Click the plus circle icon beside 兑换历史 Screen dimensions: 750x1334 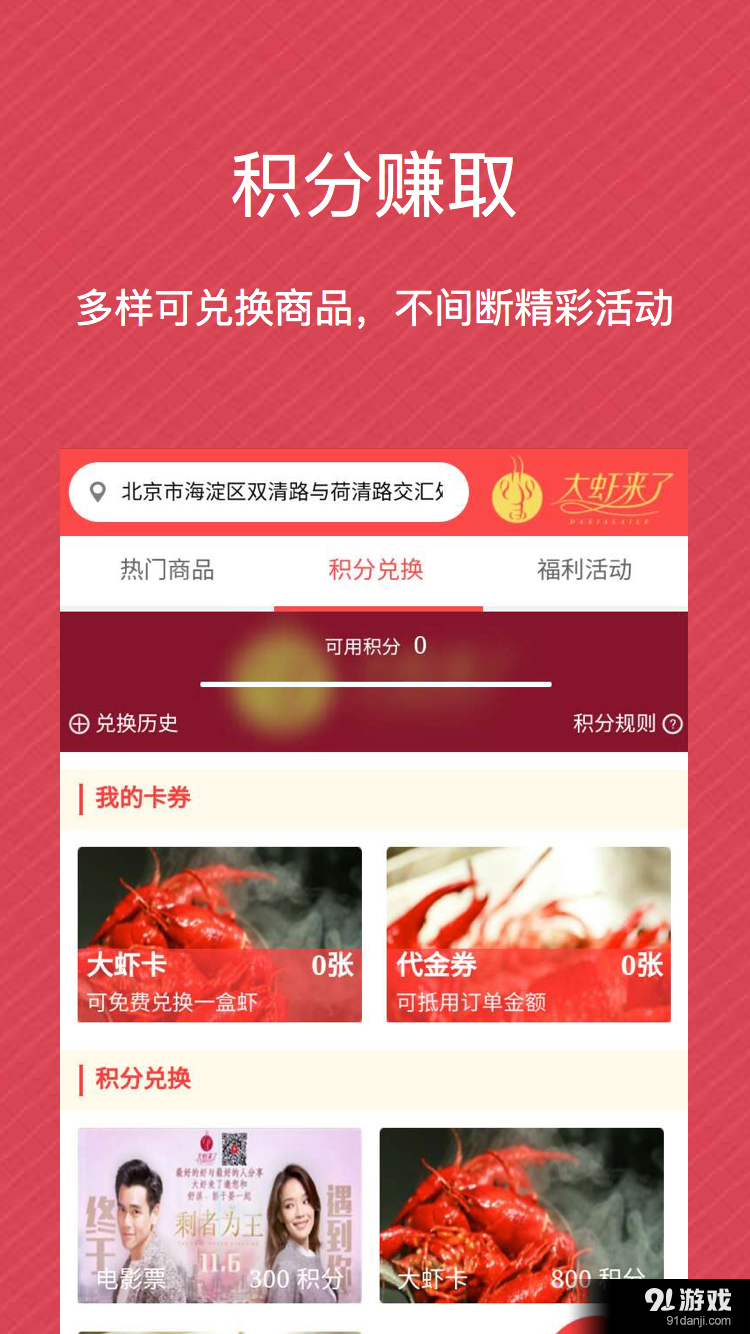pos(80,723)
